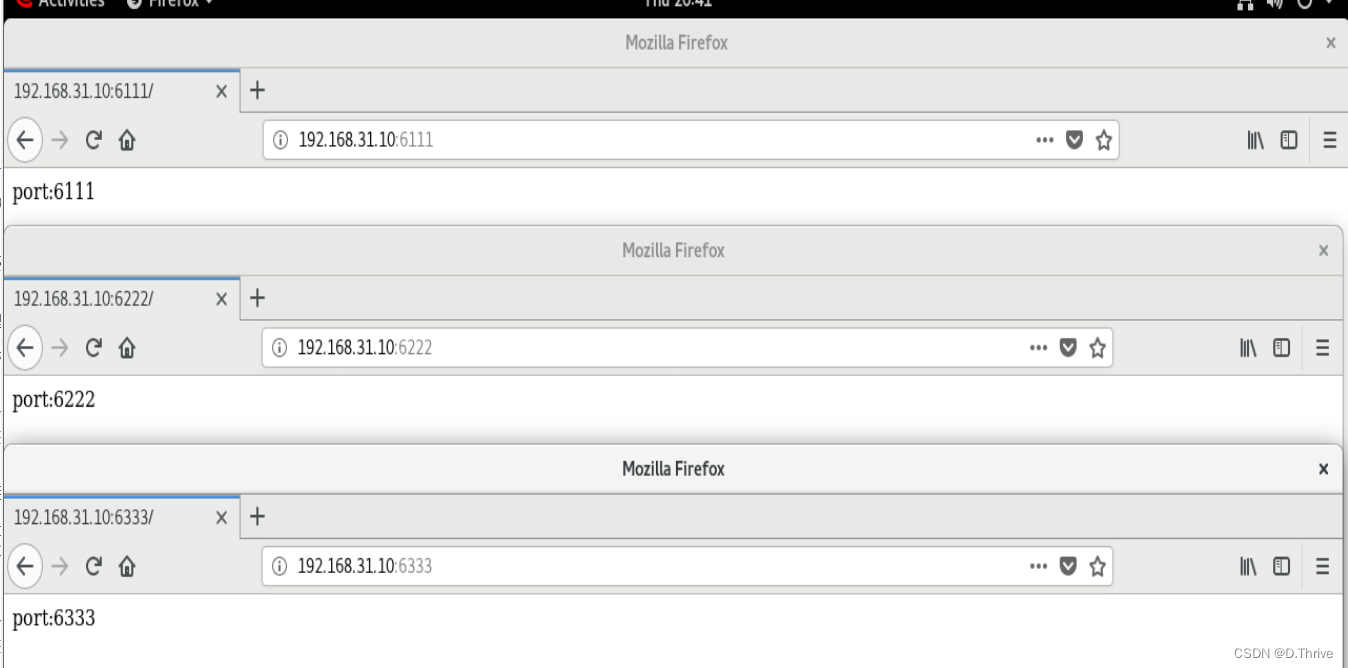Open a new tab in the 6111 window
1348x668 pixels.
tap(257, 91)
